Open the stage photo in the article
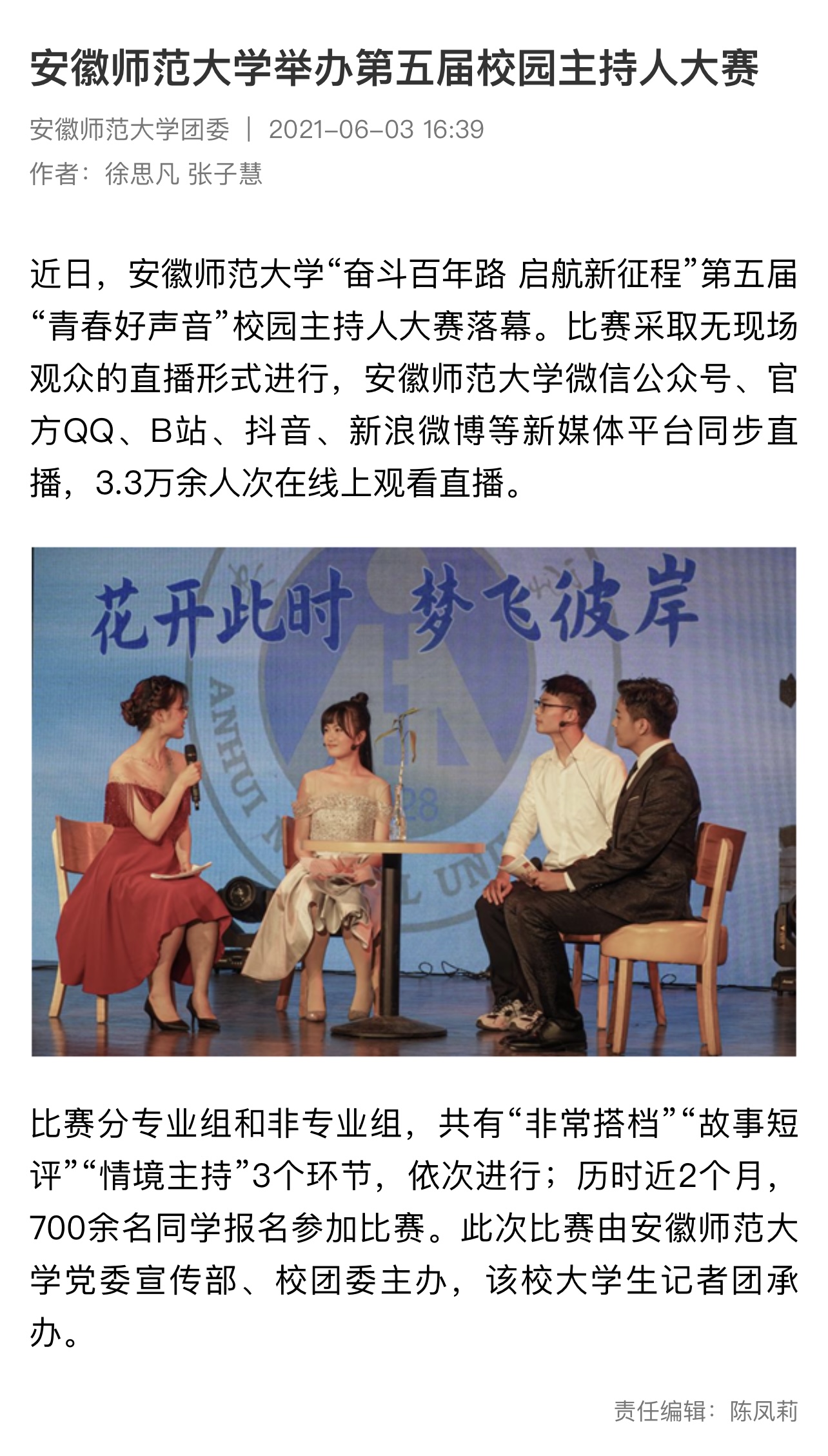The width and height of the screenshot is (828, 1456). [414, 801]
